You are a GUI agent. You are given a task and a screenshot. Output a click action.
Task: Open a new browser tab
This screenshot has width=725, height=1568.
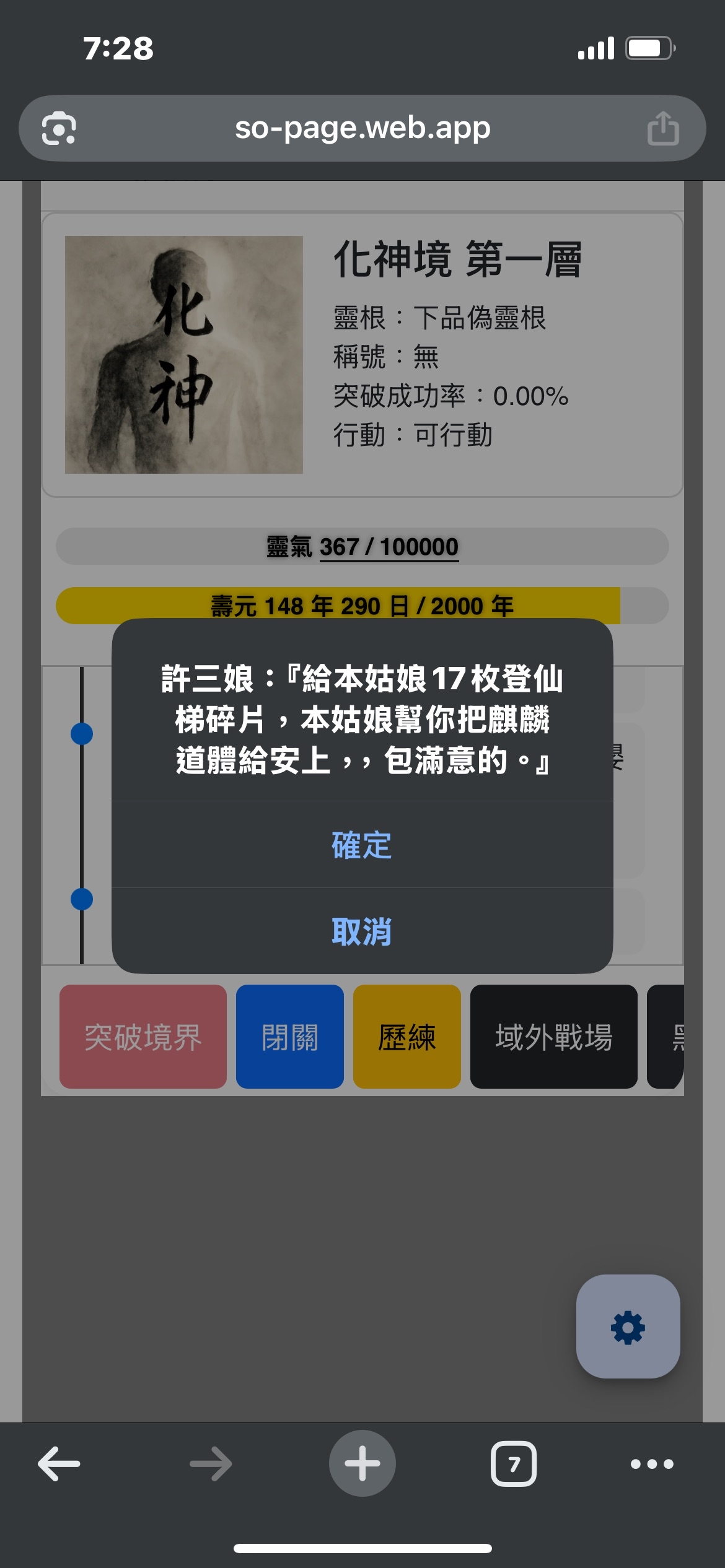pos(362,1464)
